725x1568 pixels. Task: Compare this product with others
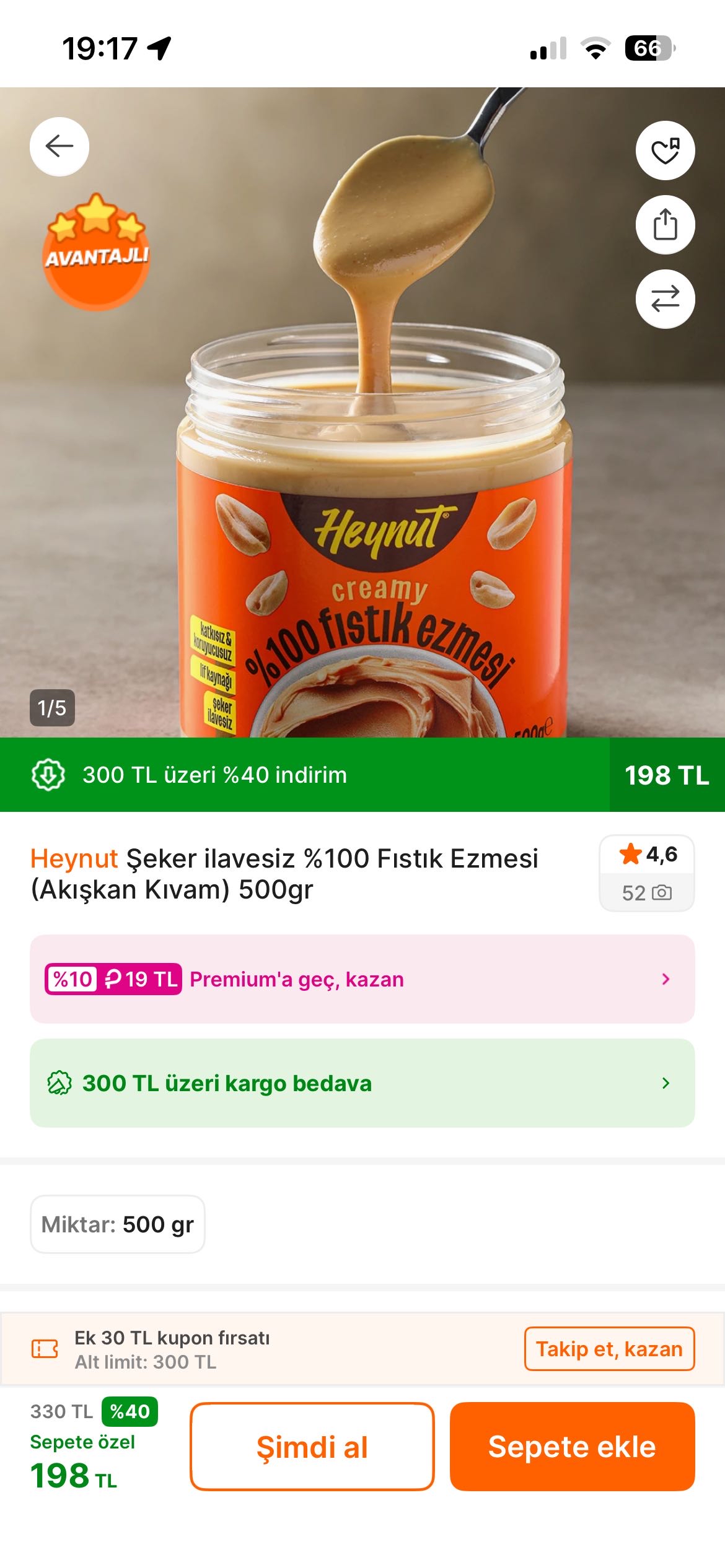pos(665,299)
